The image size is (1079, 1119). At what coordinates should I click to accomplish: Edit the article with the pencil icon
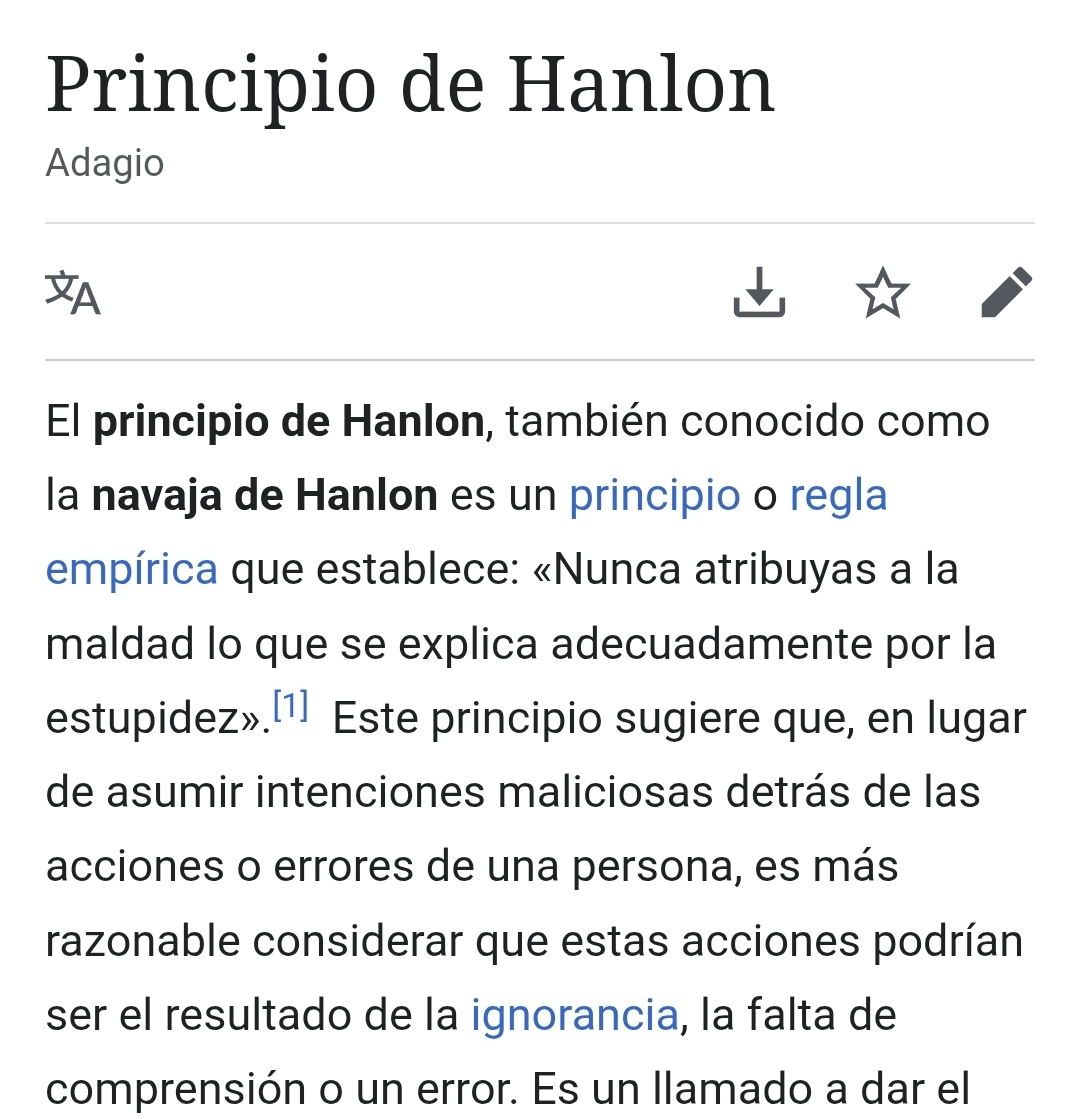[1006, 293]
